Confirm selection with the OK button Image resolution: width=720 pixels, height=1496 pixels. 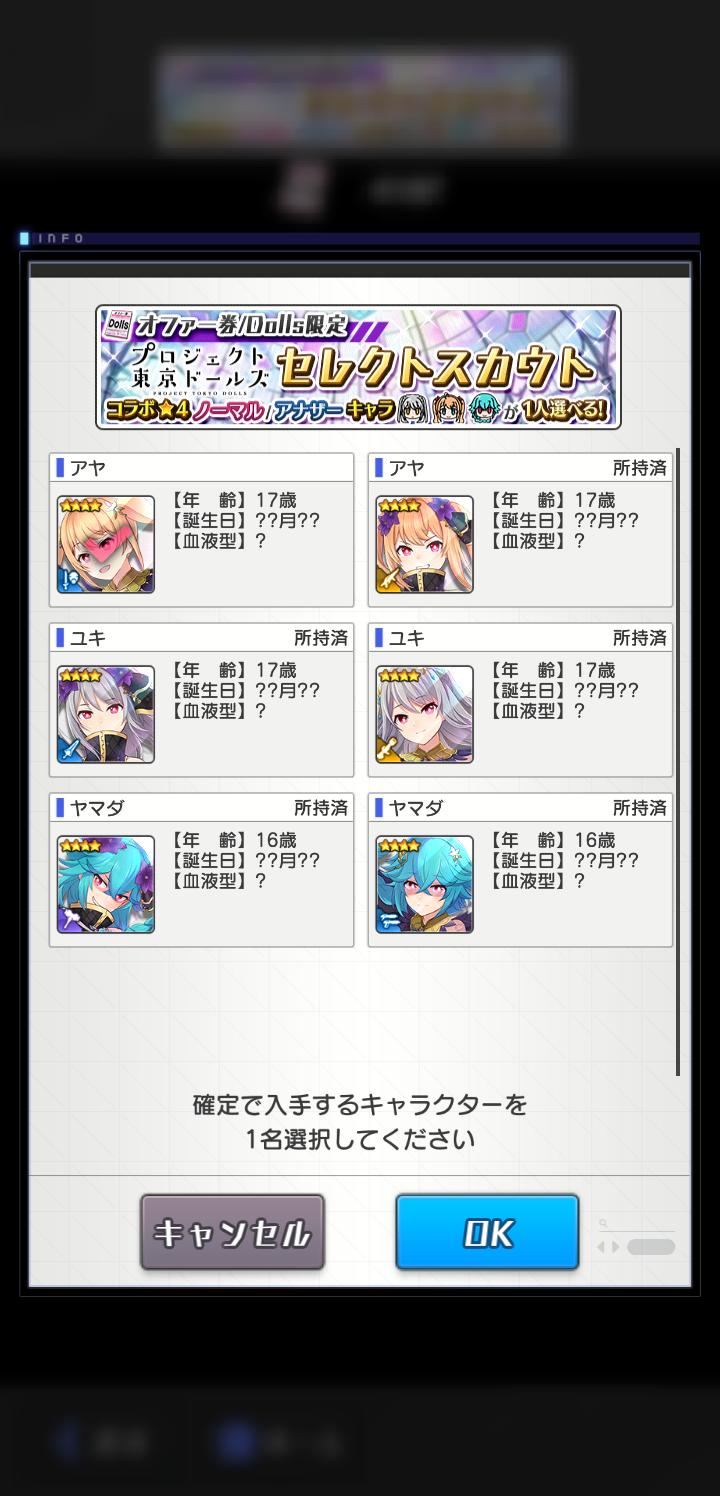pos(487,1232)
